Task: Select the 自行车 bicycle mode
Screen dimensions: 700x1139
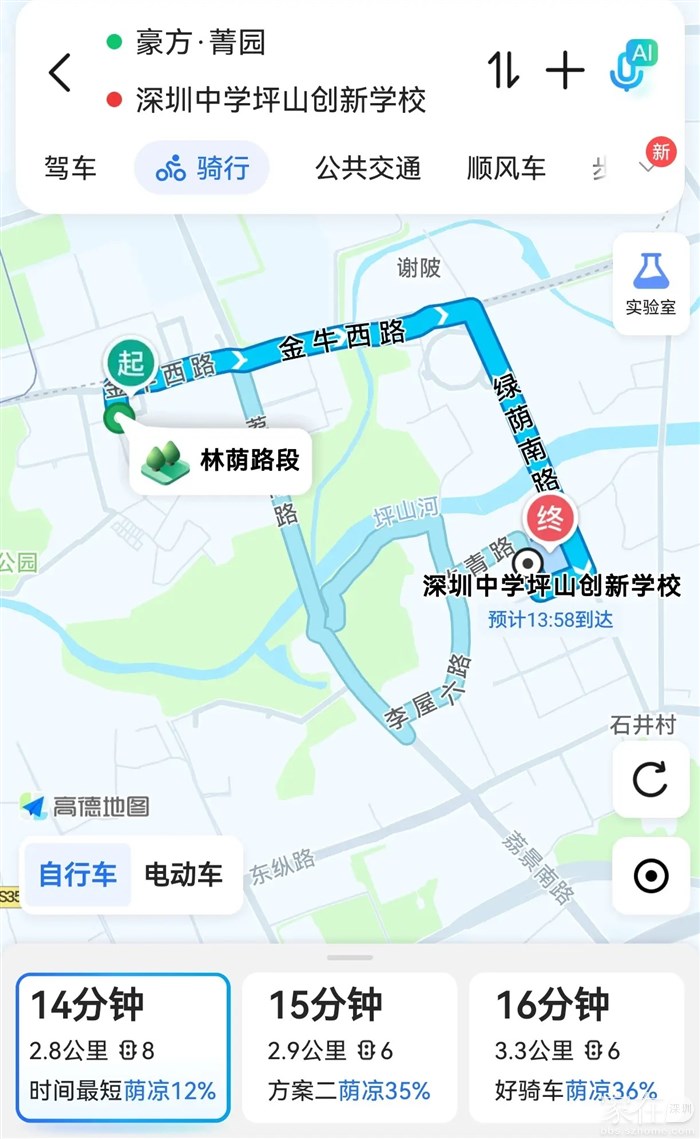Action: tap(78, 875)
